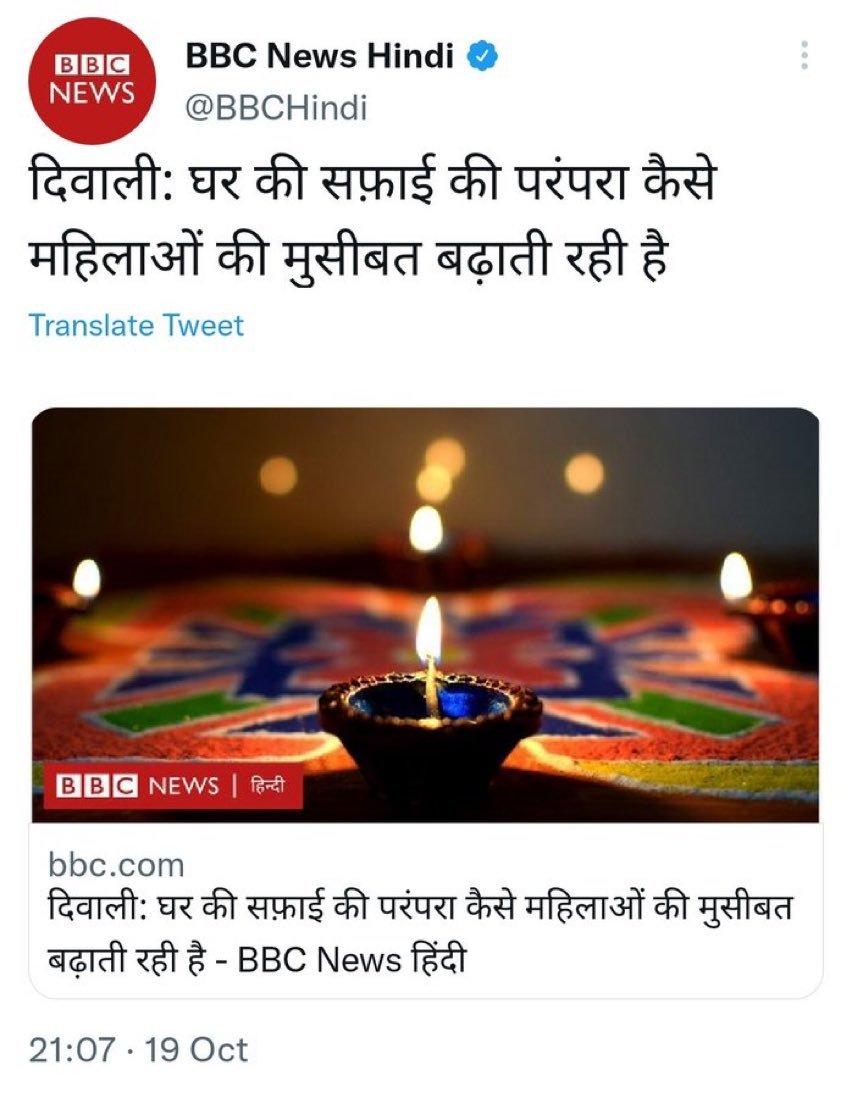Open the tweet overflow menu
Viewport: 852px width, 1098px height.
[804, 56]
